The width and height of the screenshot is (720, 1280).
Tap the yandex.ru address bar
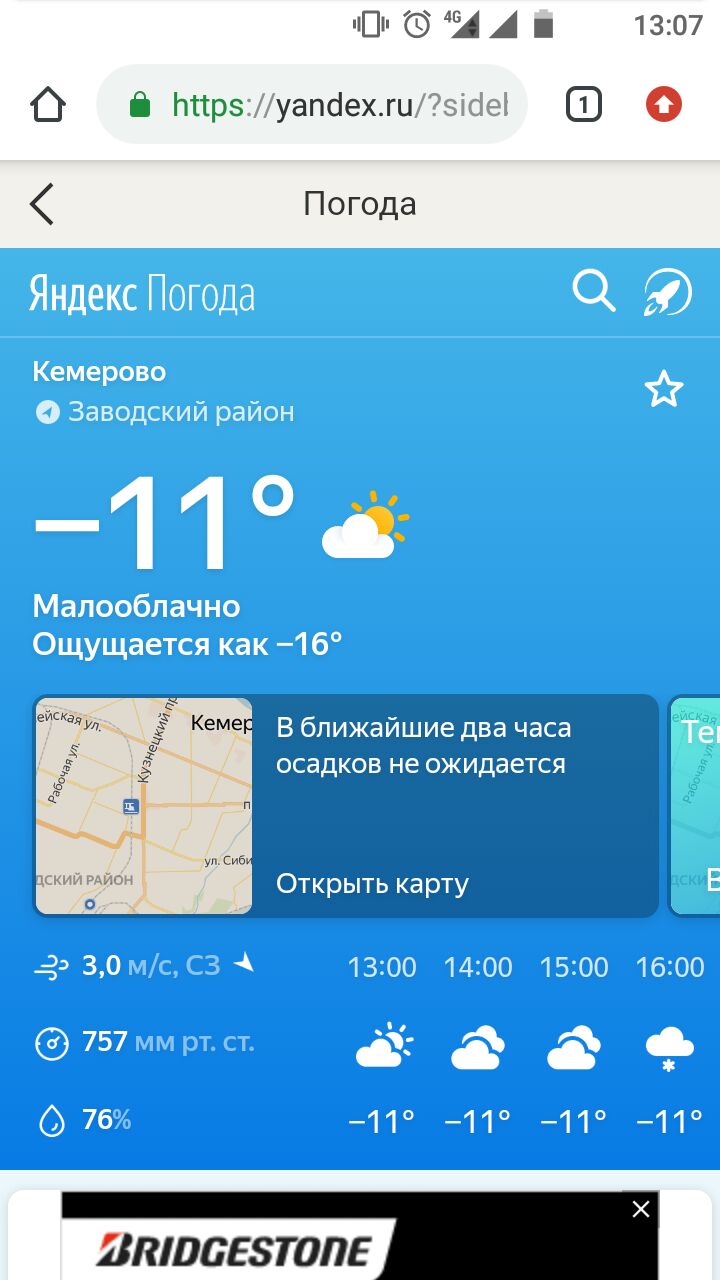(x=311, y=105)
